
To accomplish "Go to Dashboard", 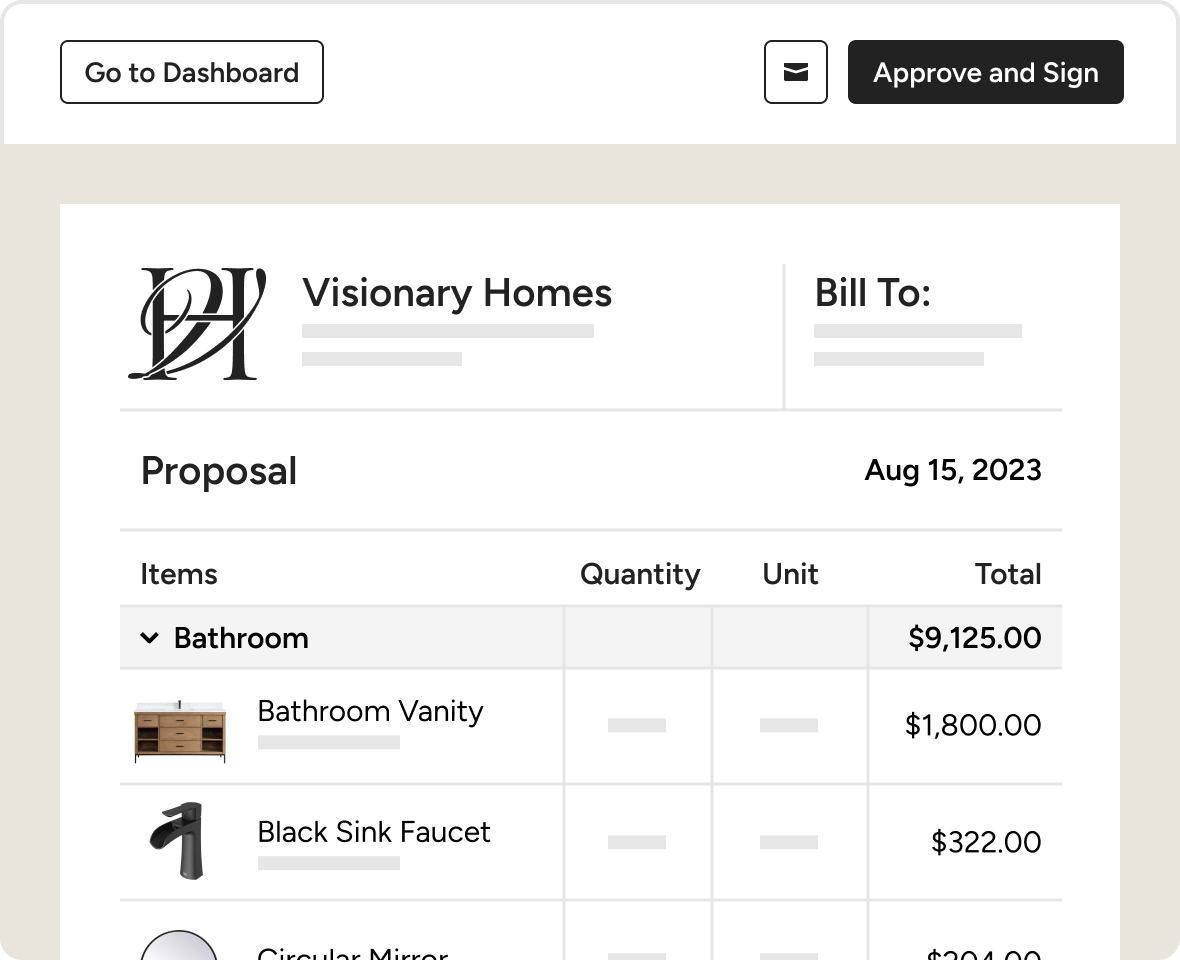I will [x=191, y=72].
